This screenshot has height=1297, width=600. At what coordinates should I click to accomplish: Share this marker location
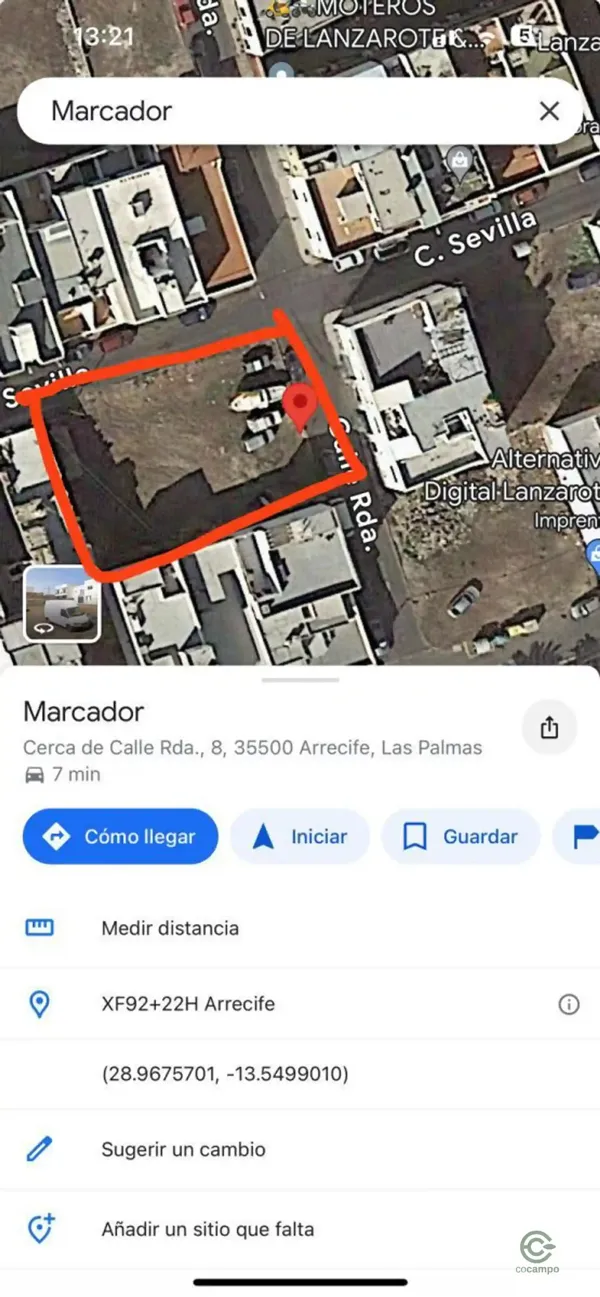point(549,728)
